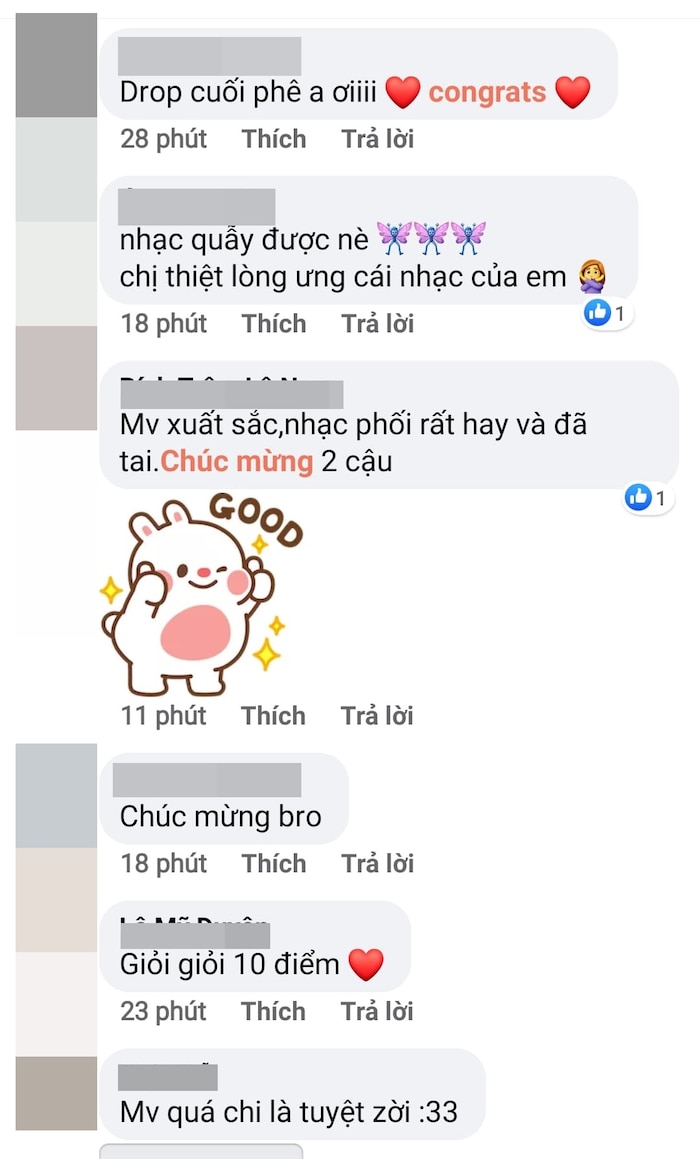Like the 'Giỏi giỏi 10 điểm' comment
Viewport: 700px width, 1159px height.
(273, 1010)
